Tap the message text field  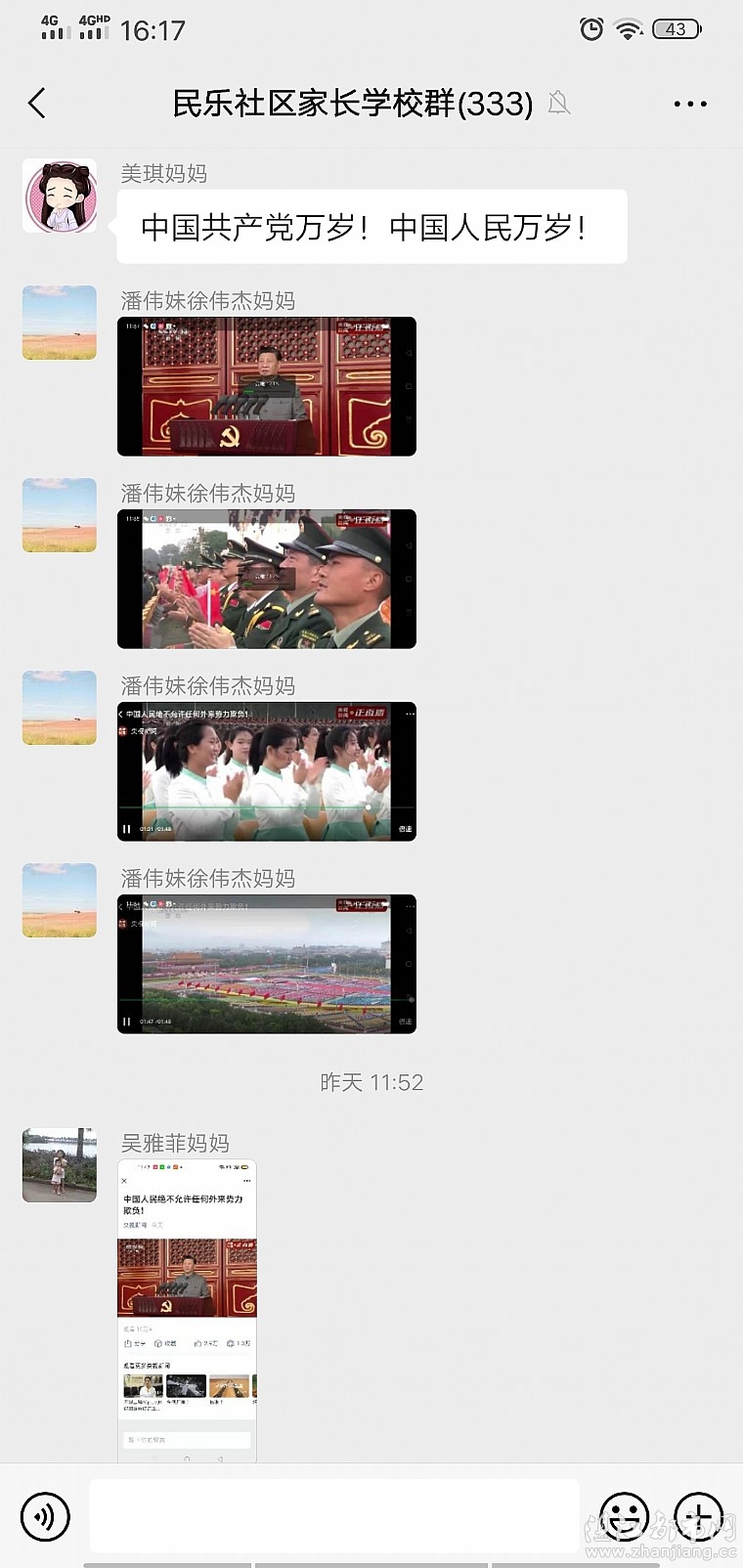click(334, 1516)
